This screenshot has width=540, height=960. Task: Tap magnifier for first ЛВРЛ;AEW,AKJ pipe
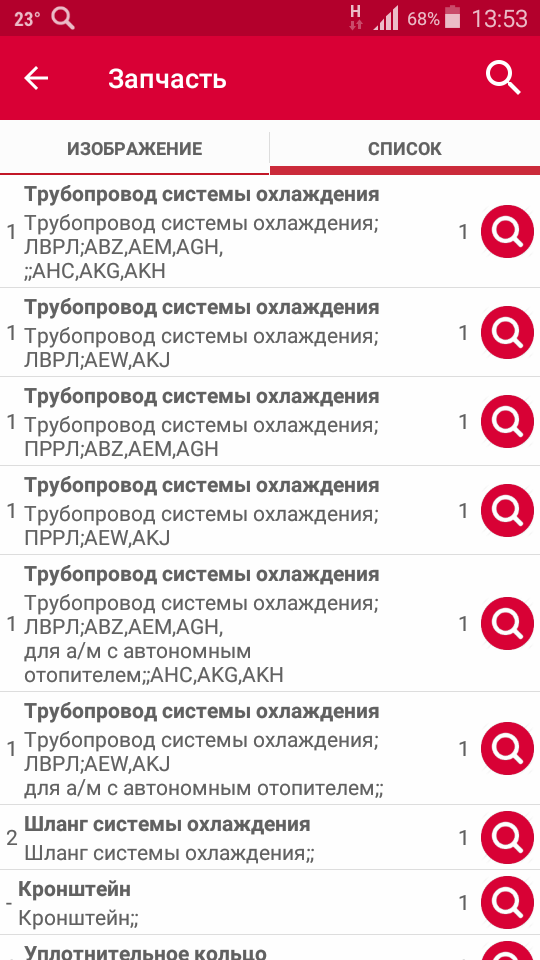tap(507, 332)
